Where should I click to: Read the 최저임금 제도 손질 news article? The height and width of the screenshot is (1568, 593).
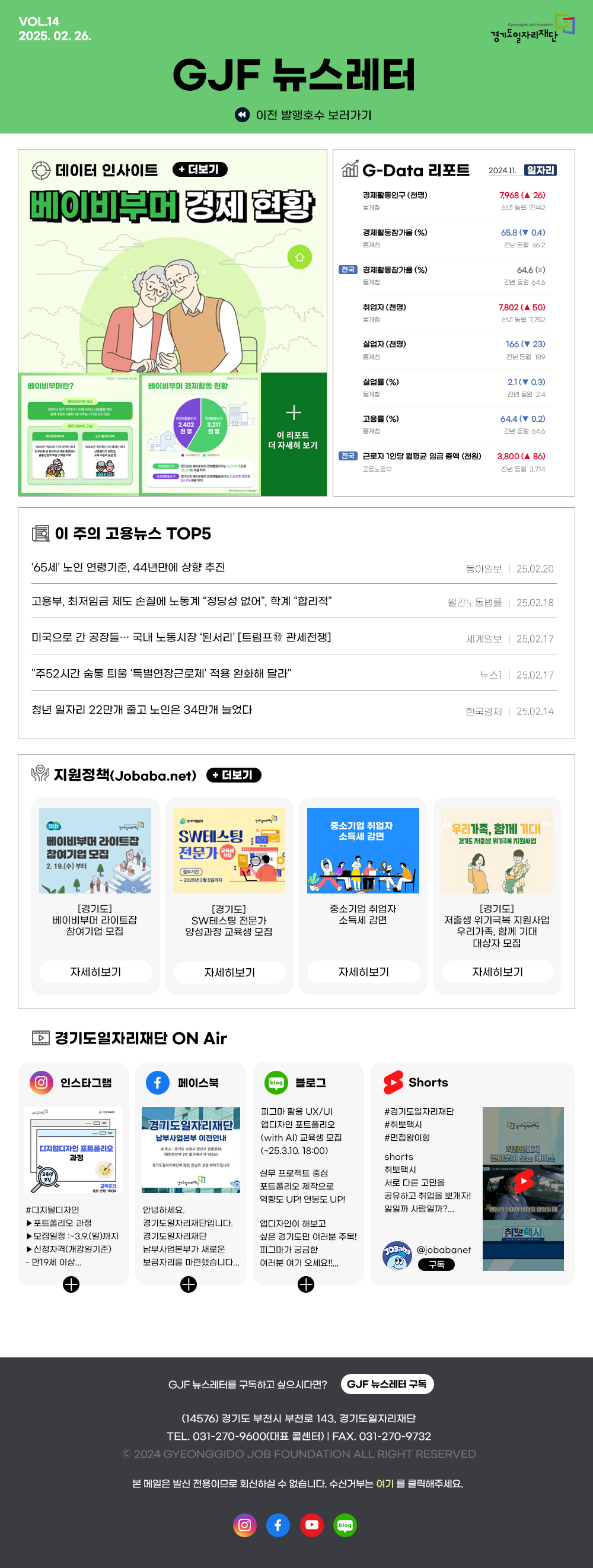point(181,602)
